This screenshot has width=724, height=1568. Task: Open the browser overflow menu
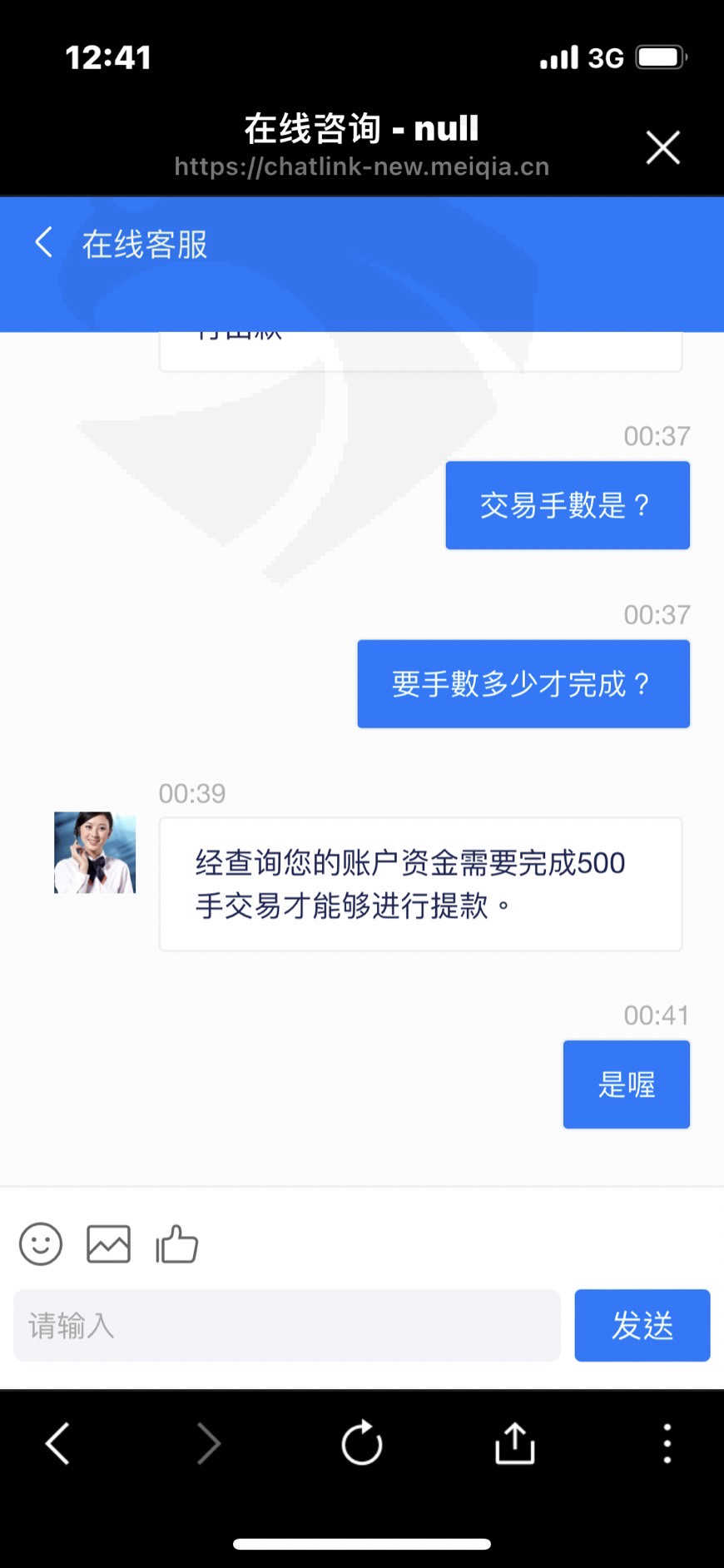667,1443
